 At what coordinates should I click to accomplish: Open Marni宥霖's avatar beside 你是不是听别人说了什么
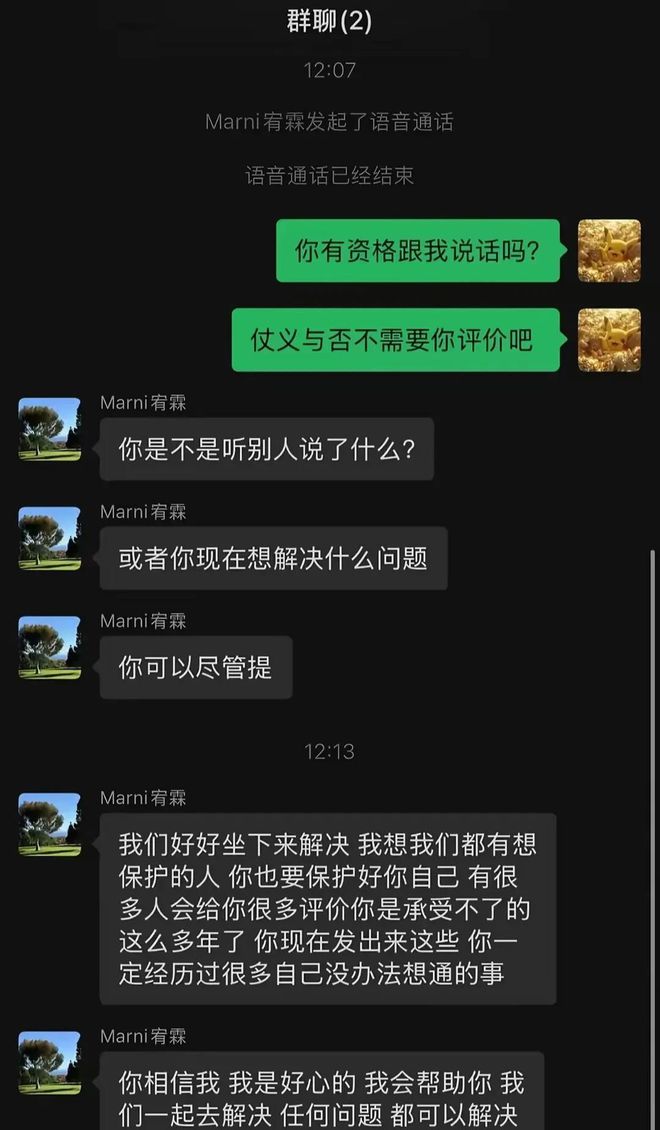pos(49,429)
